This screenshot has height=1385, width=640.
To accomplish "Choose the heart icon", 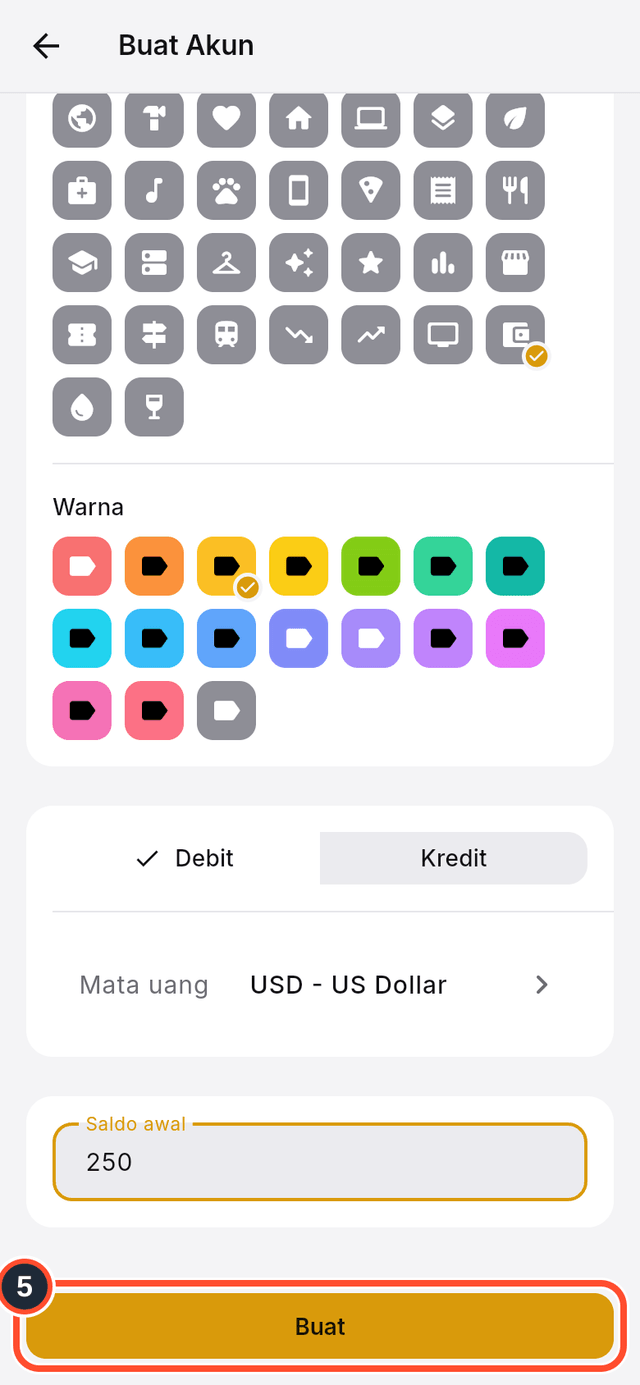I will [226, 118].
